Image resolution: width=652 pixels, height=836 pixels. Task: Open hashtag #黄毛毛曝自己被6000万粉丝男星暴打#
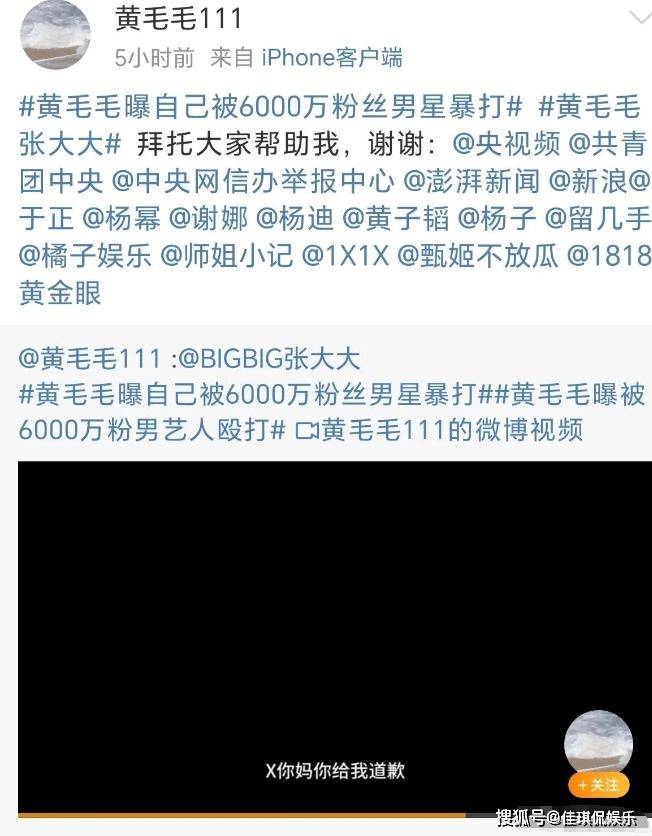click(270, 107)
